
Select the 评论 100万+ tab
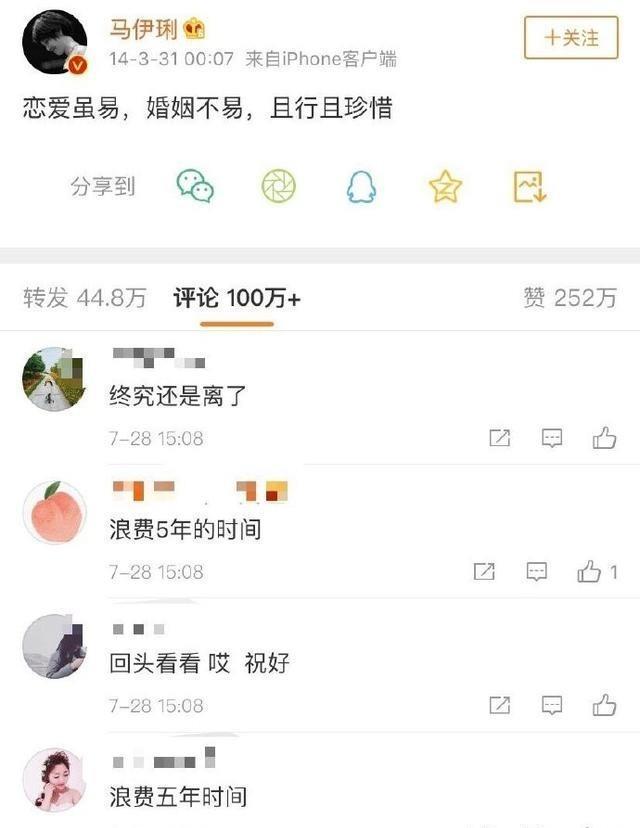pyautogui.click(x=237, y=298)
